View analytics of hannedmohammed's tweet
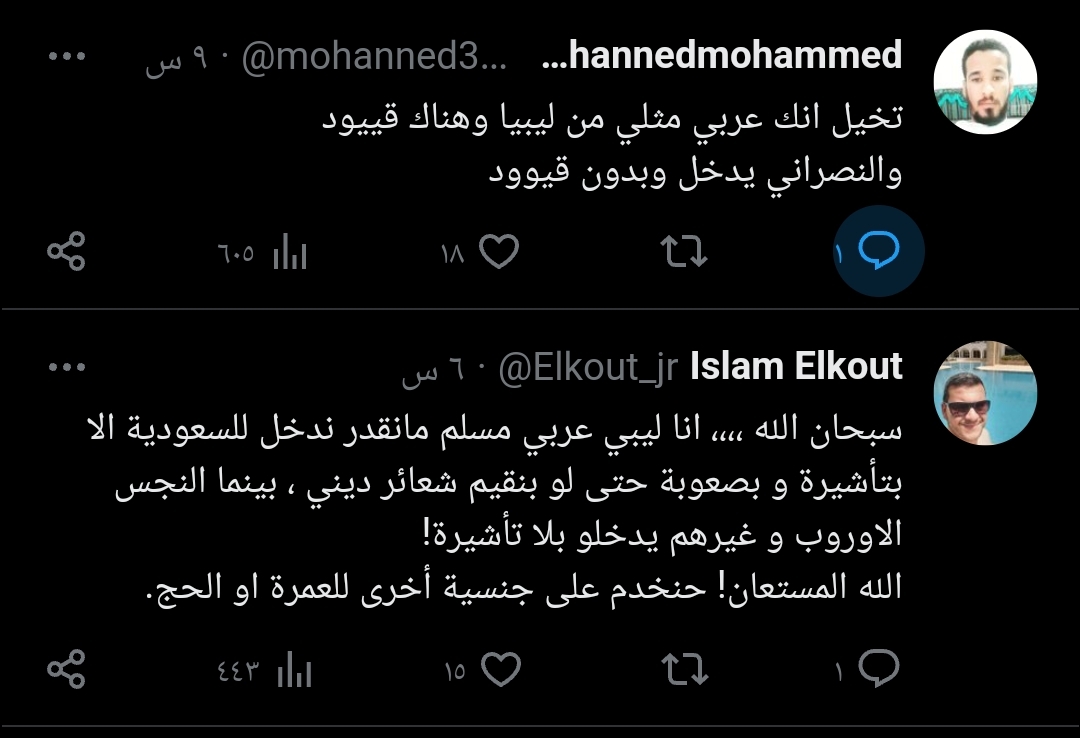This screenshot has height=738, width=1080. 290,253
